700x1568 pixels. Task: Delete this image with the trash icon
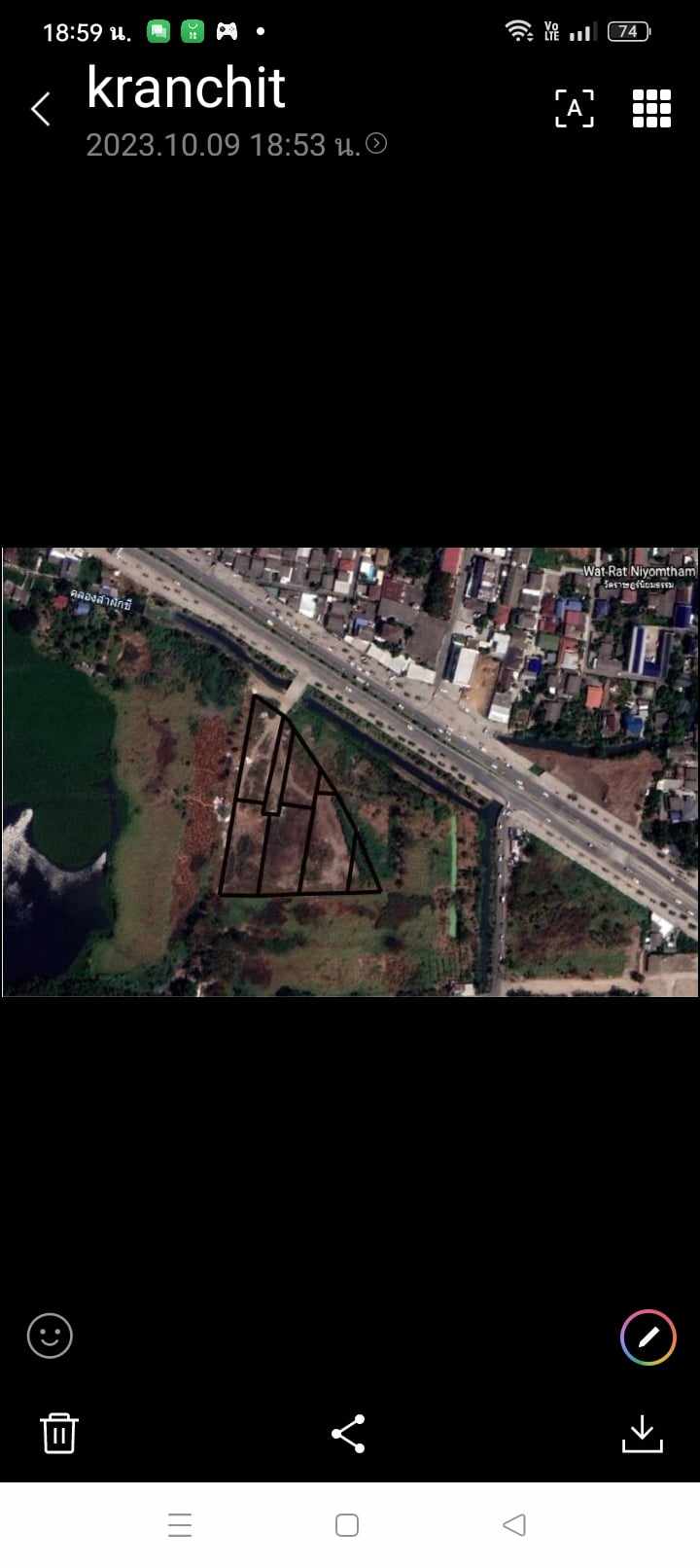tap(59, 1433)
